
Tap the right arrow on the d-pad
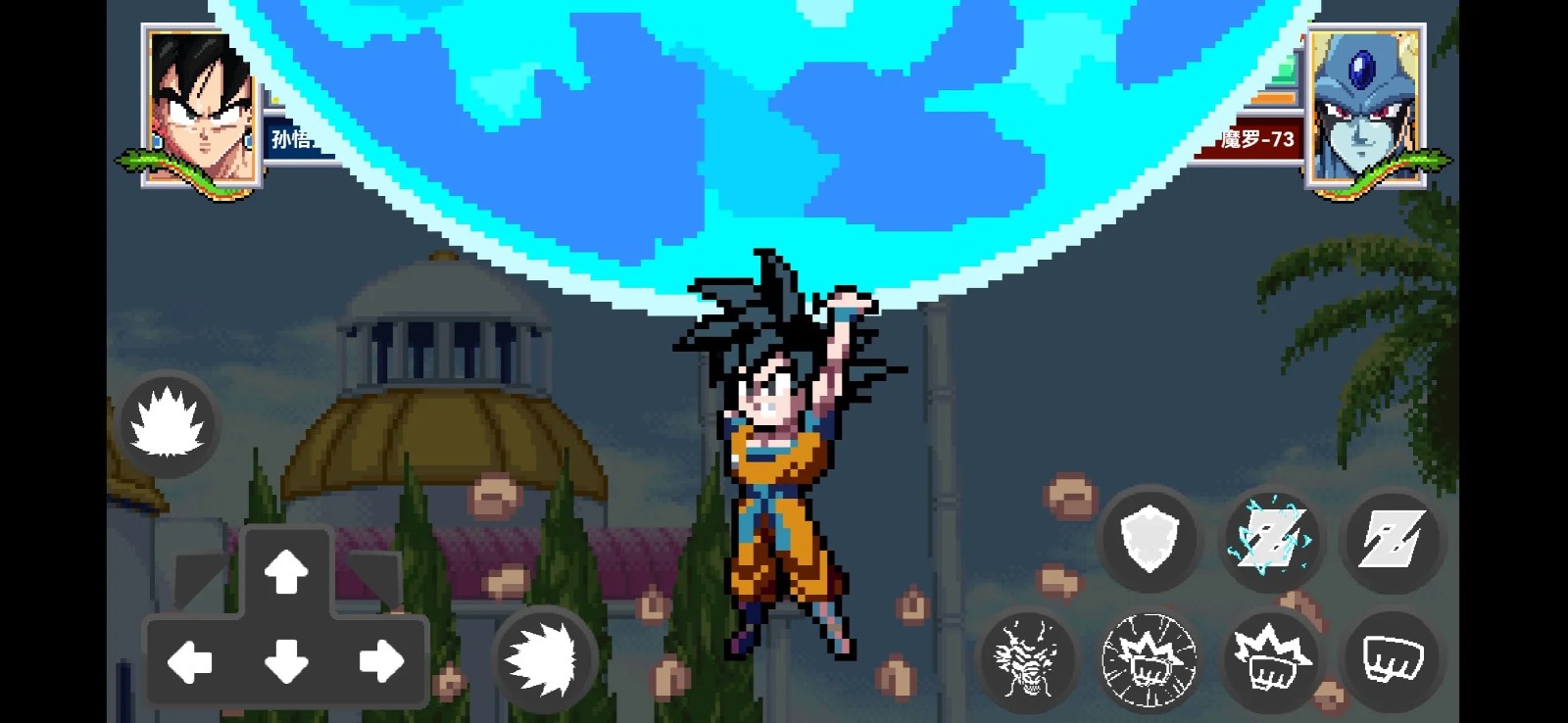381,662
